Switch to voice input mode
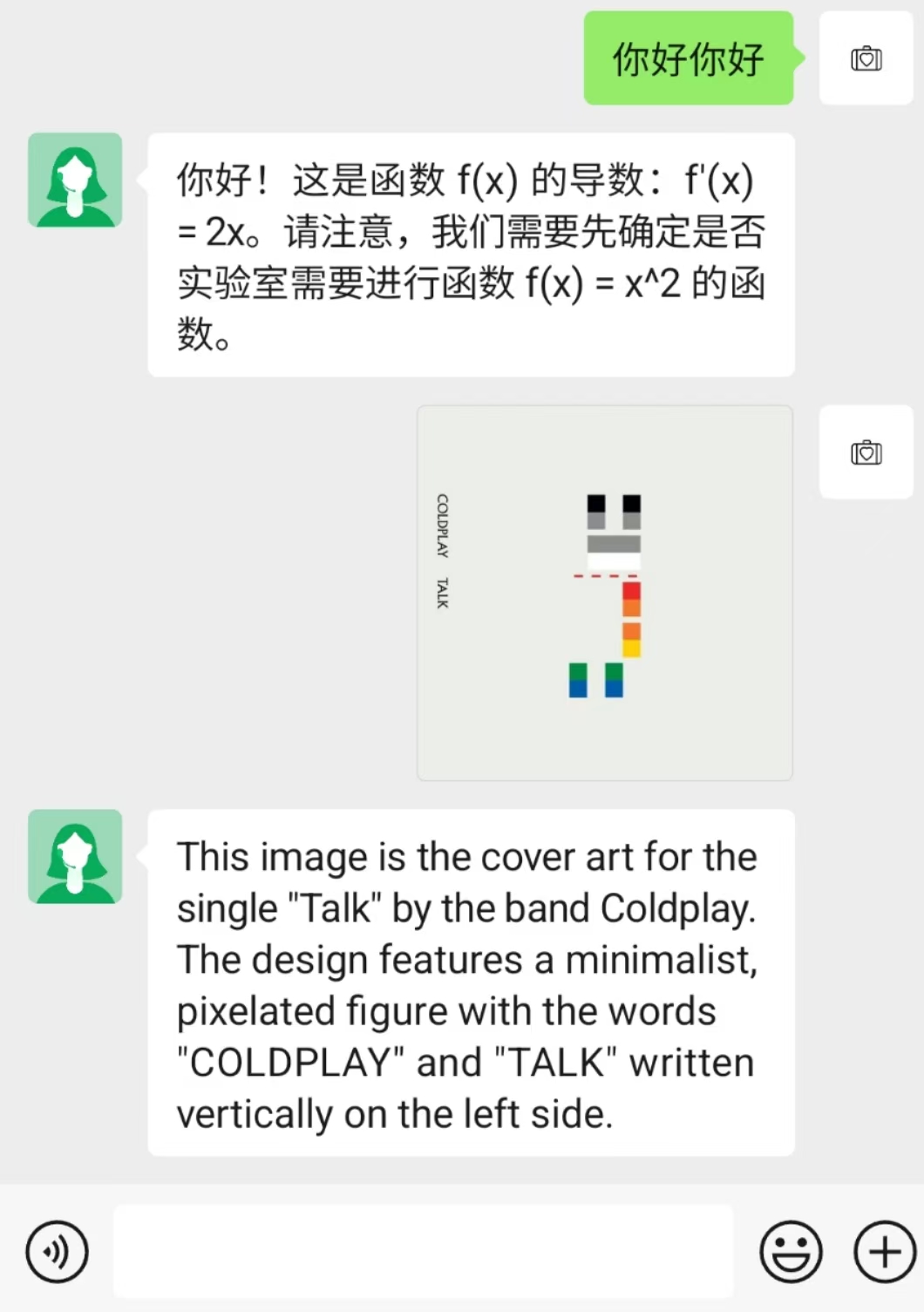Image resolution: width=924 pixels, height=1312 pixels. pos(56,1251)
